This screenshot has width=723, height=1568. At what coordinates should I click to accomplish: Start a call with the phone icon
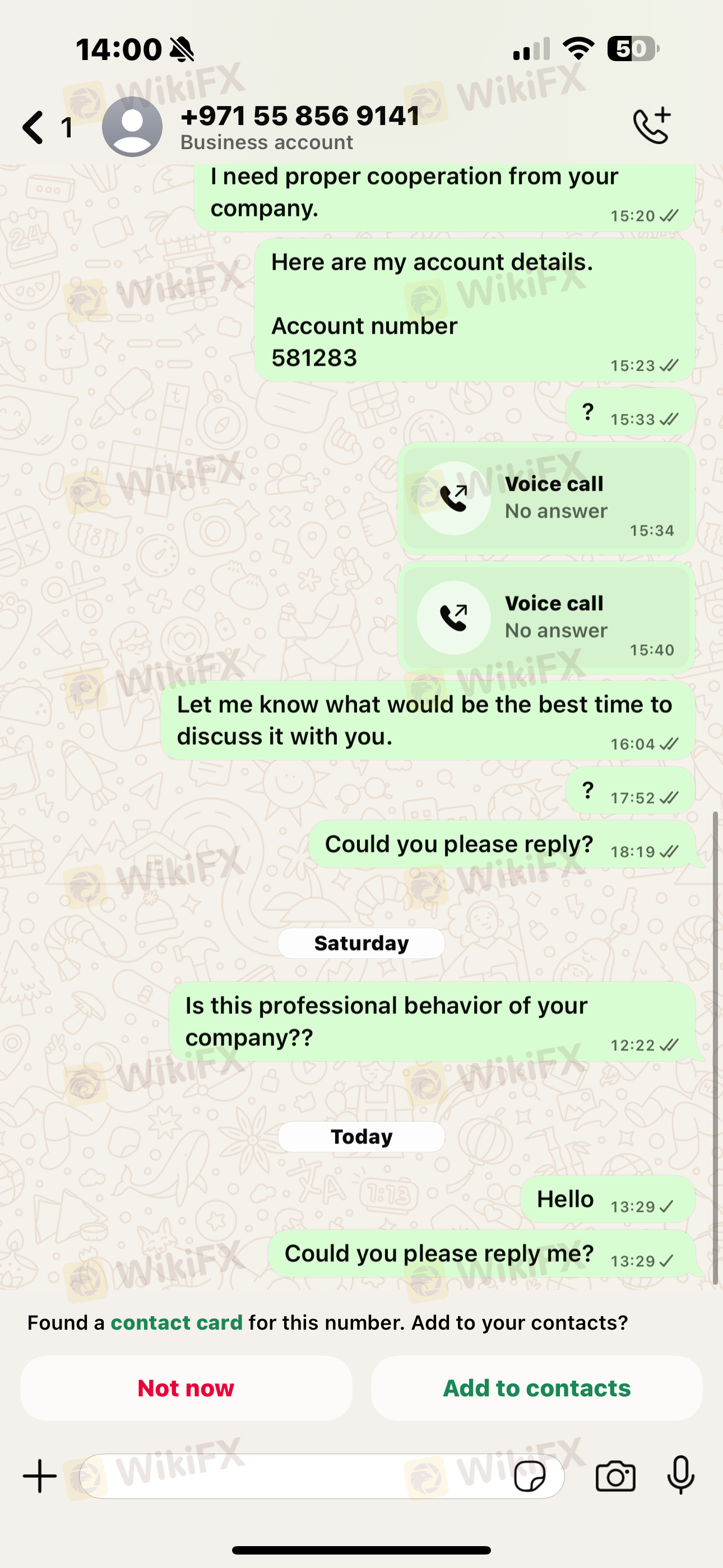point(652,127)
